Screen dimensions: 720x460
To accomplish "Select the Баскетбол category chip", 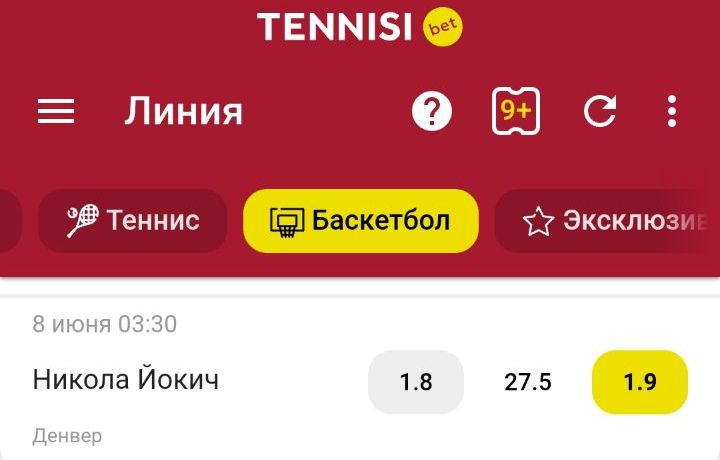I will pyautogui.click(x=360, y=220).
